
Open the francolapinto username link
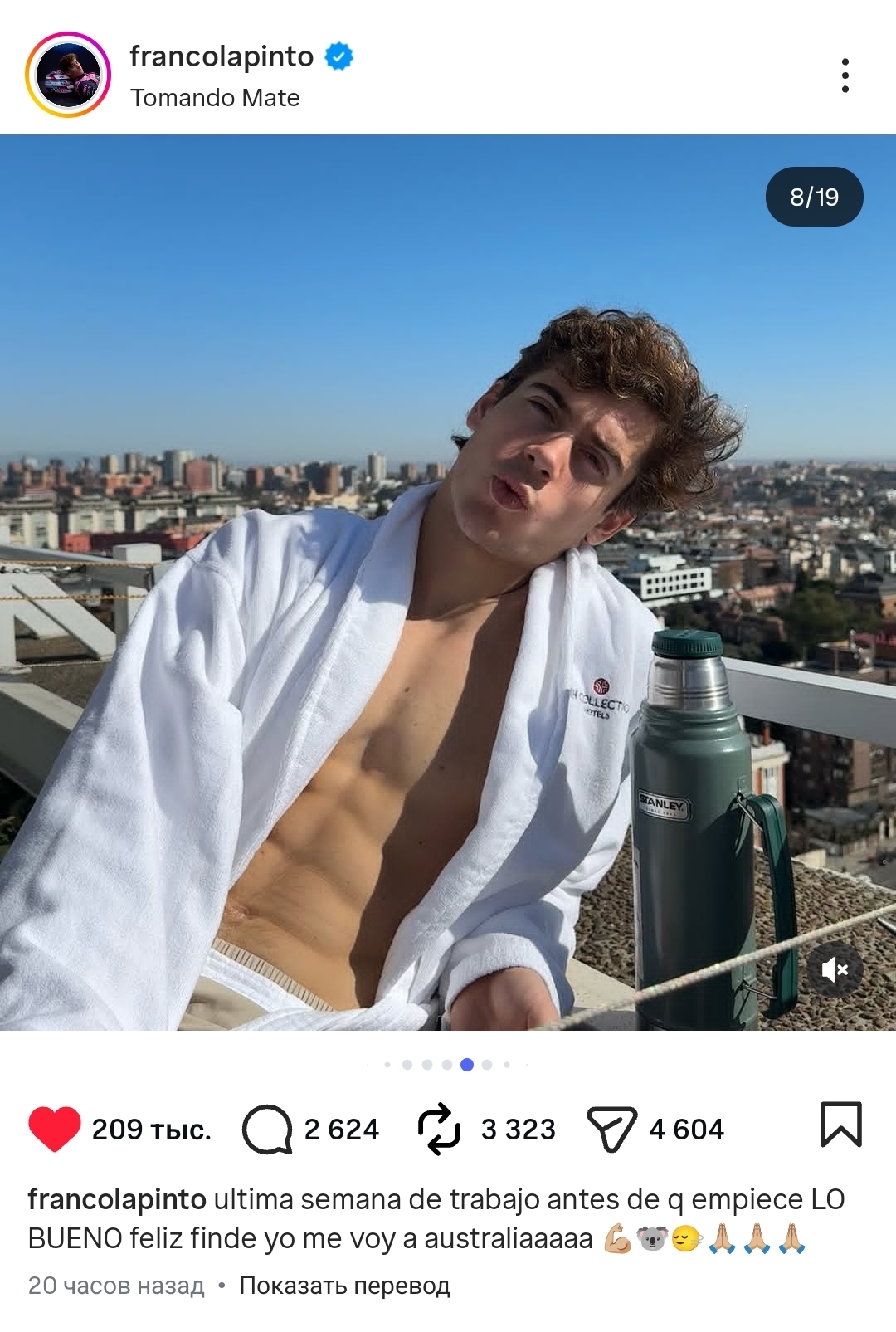(222, 56)
